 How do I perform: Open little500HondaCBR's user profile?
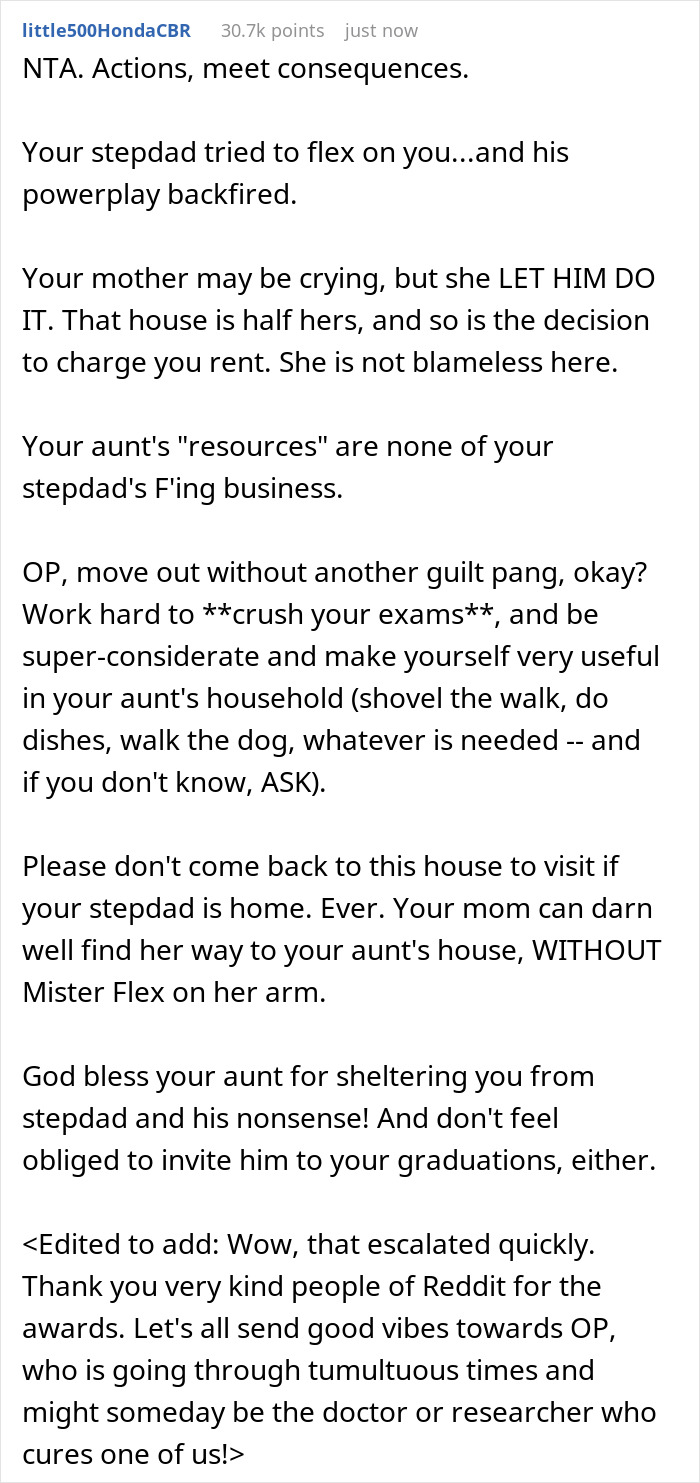point(106,31)
